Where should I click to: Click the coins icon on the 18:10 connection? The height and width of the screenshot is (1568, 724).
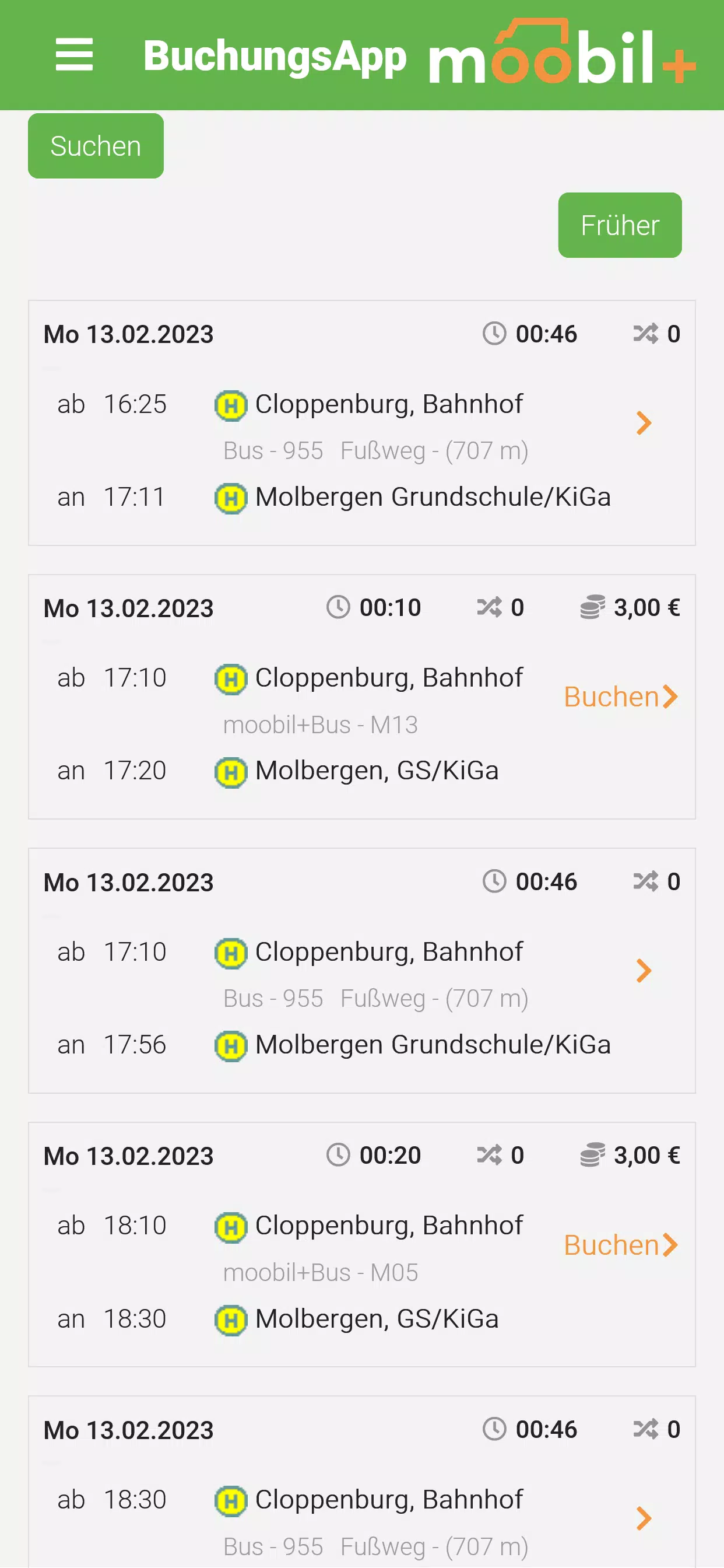point(591,1154)
